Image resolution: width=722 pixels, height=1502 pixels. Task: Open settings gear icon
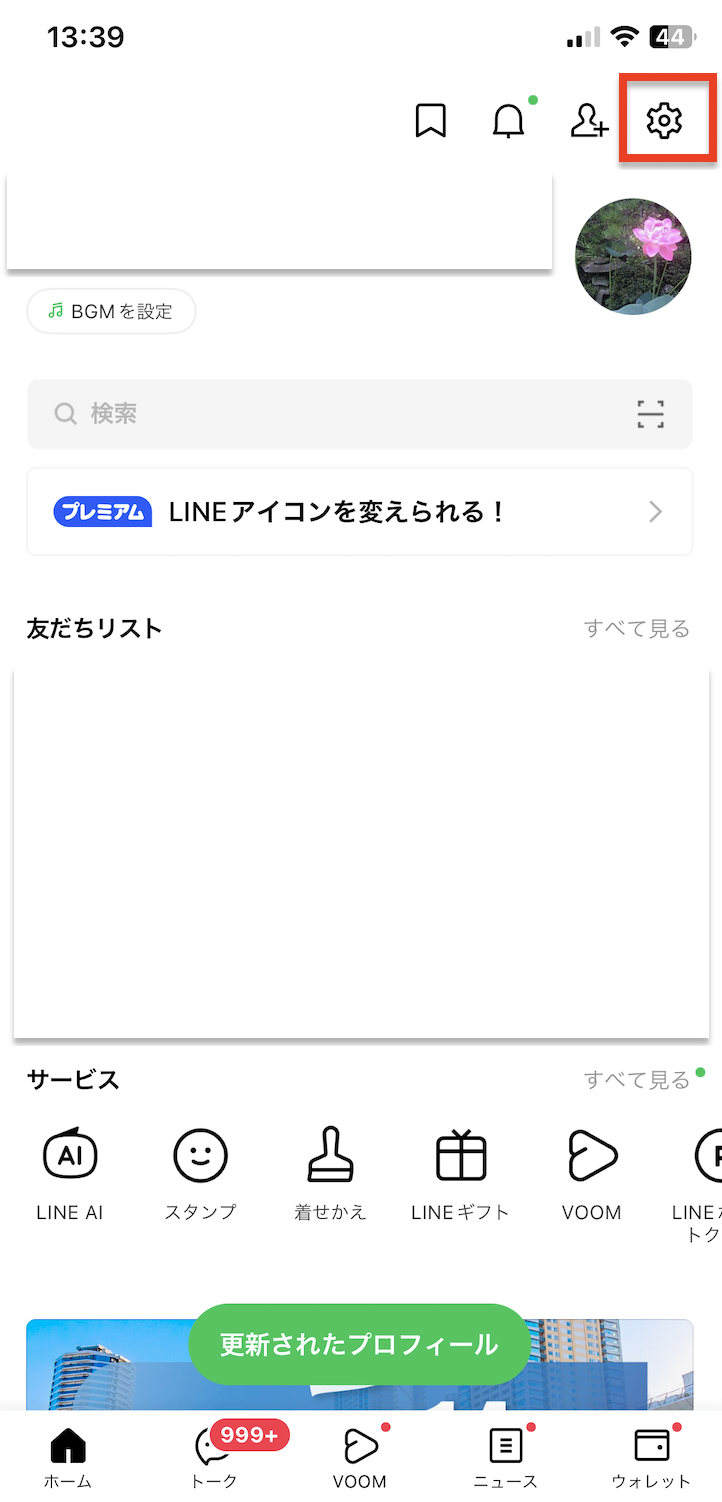point(664,121)
